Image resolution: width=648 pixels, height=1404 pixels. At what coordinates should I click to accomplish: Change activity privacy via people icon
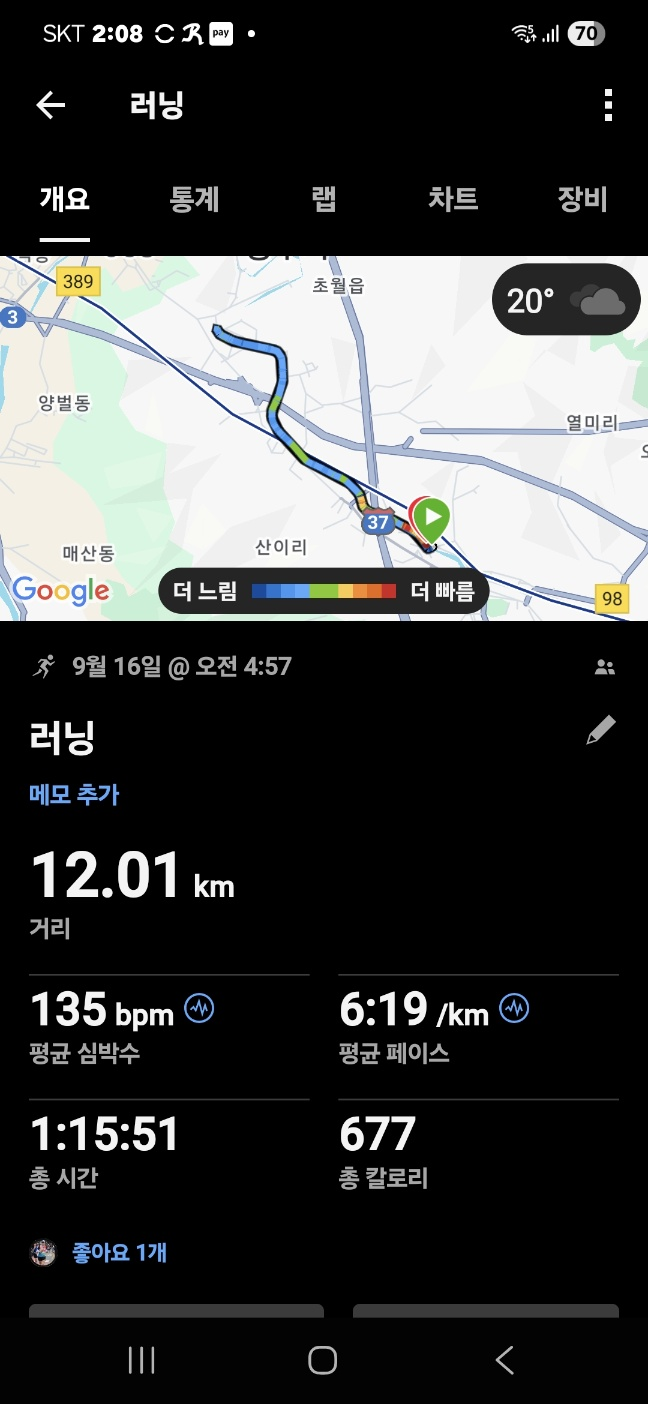click(x=604, y=667)
